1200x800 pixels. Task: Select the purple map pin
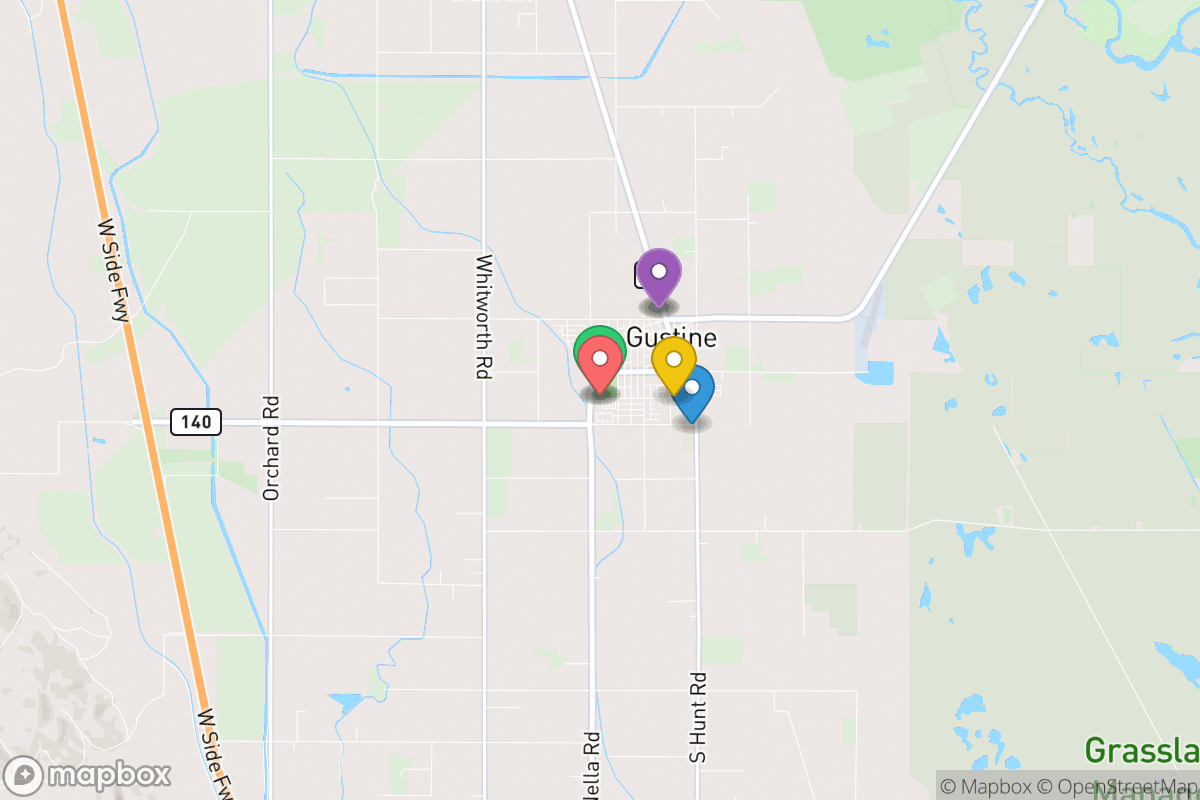pyautogui.click(x=659, y=272)
